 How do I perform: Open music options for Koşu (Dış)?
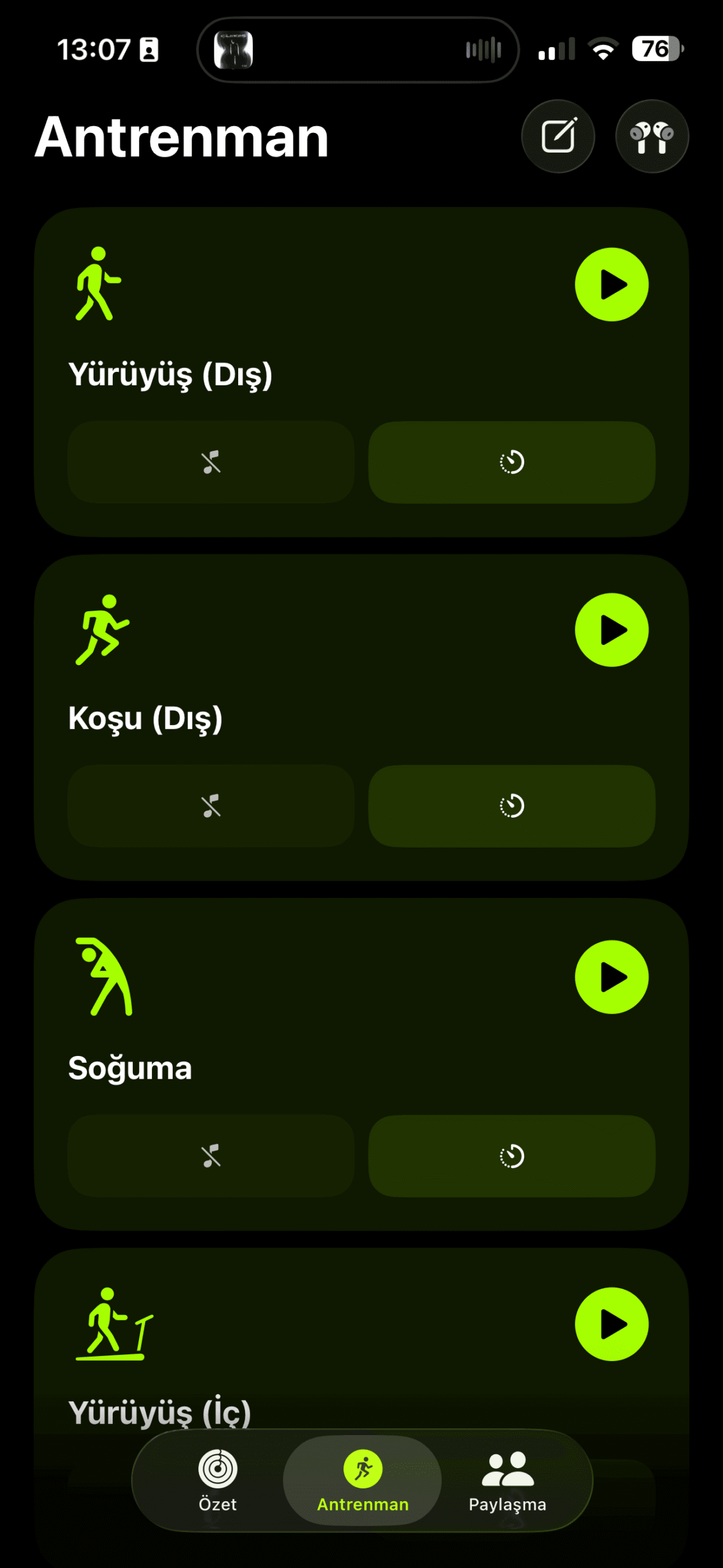211,806
